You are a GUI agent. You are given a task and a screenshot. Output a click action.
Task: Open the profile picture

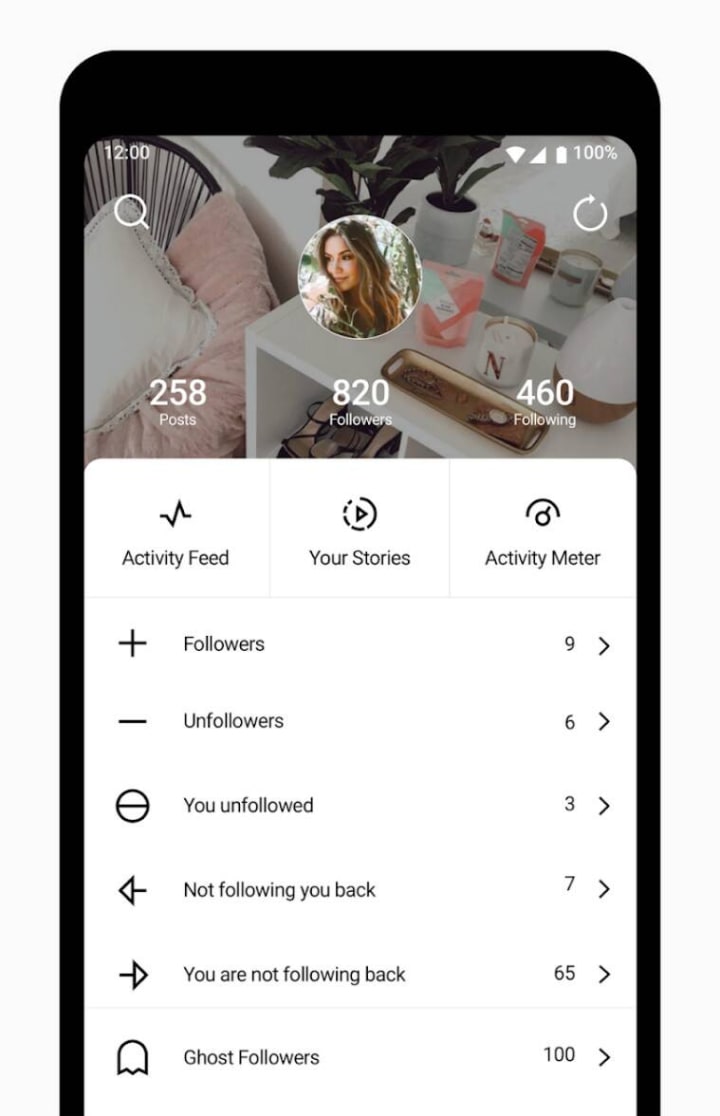(x=360, y=277)
